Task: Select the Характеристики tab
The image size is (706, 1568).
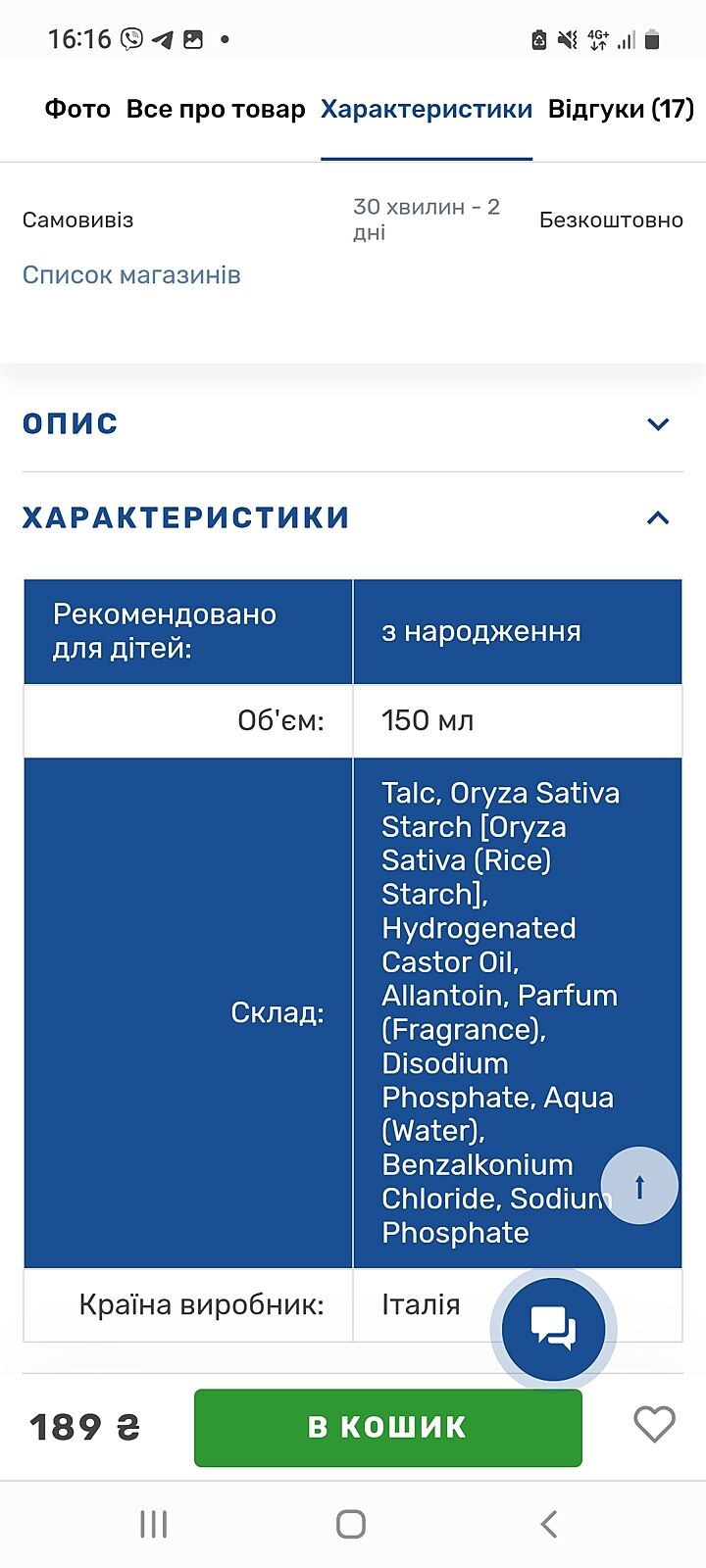Action: click(x=426, y=109)
